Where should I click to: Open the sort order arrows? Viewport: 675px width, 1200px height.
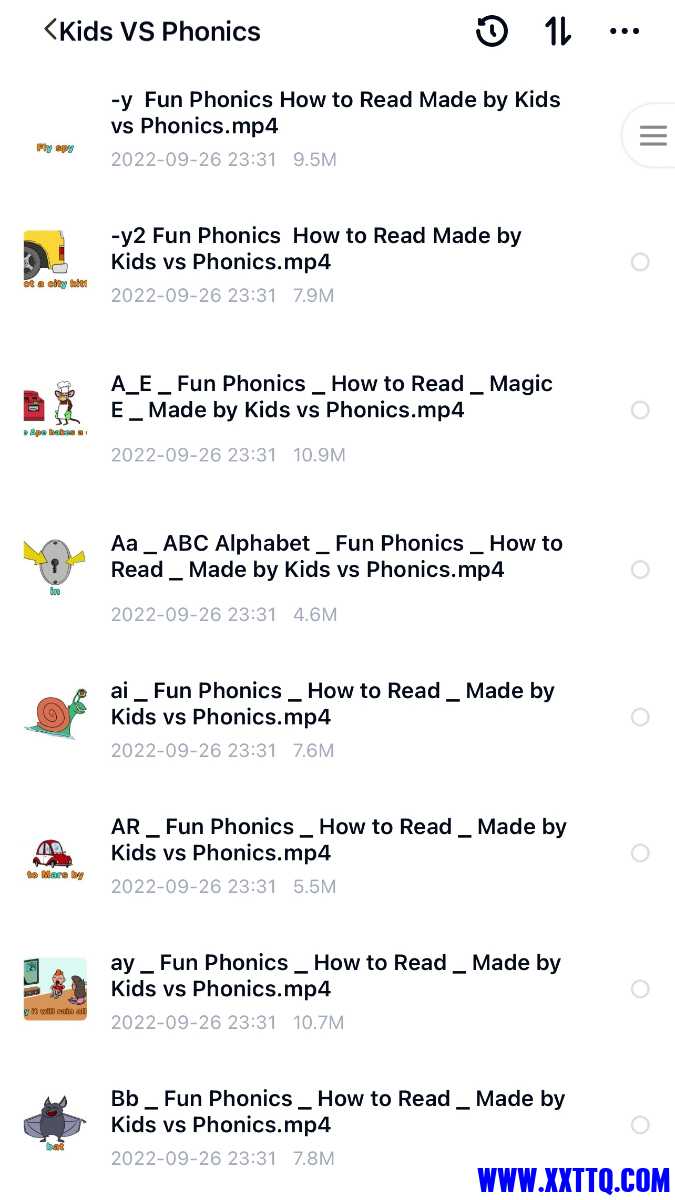[558, 32]
